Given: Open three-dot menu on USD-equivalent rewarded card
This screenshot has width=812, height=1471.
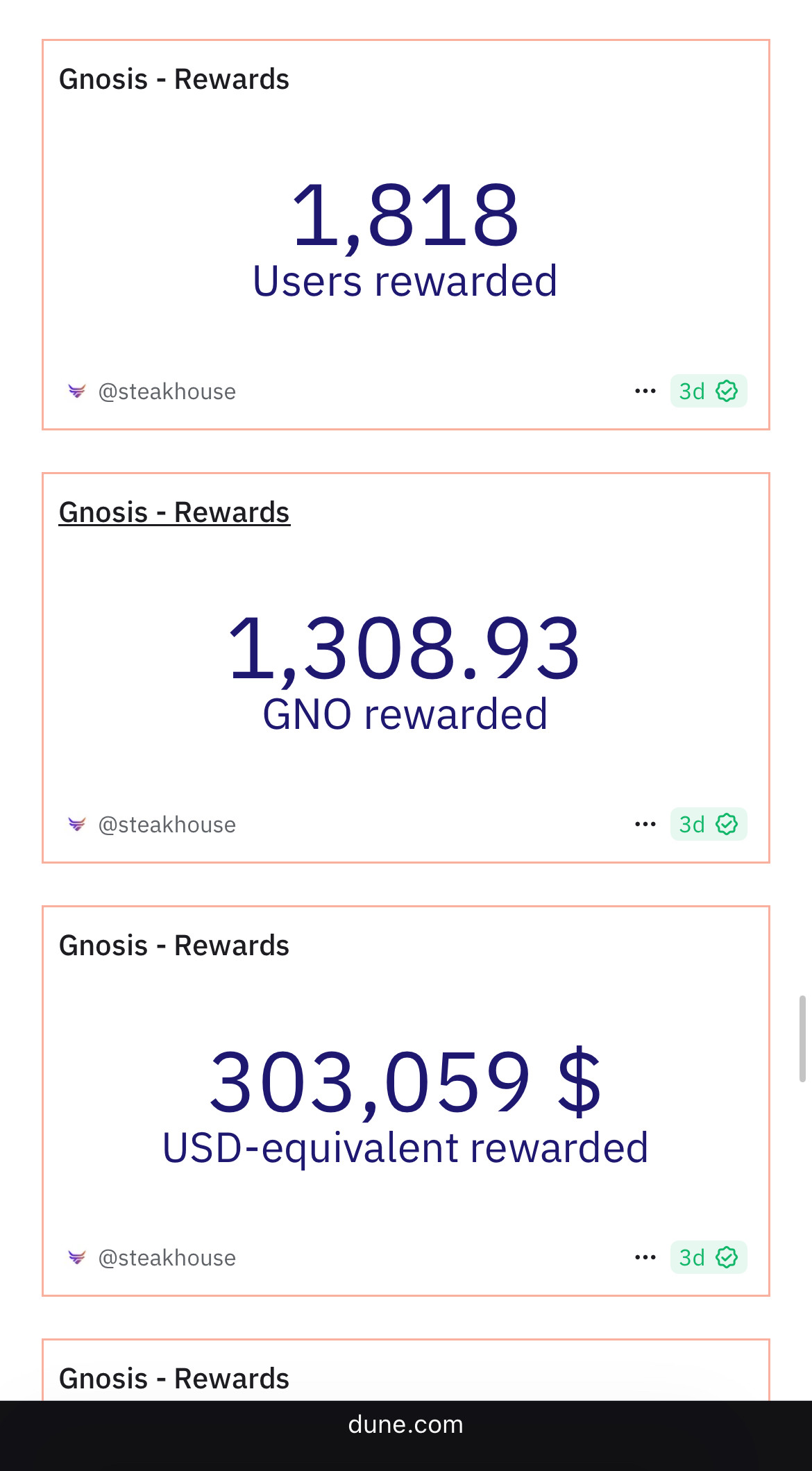Looking at the screenshot, I should (x=645, y=1258).
